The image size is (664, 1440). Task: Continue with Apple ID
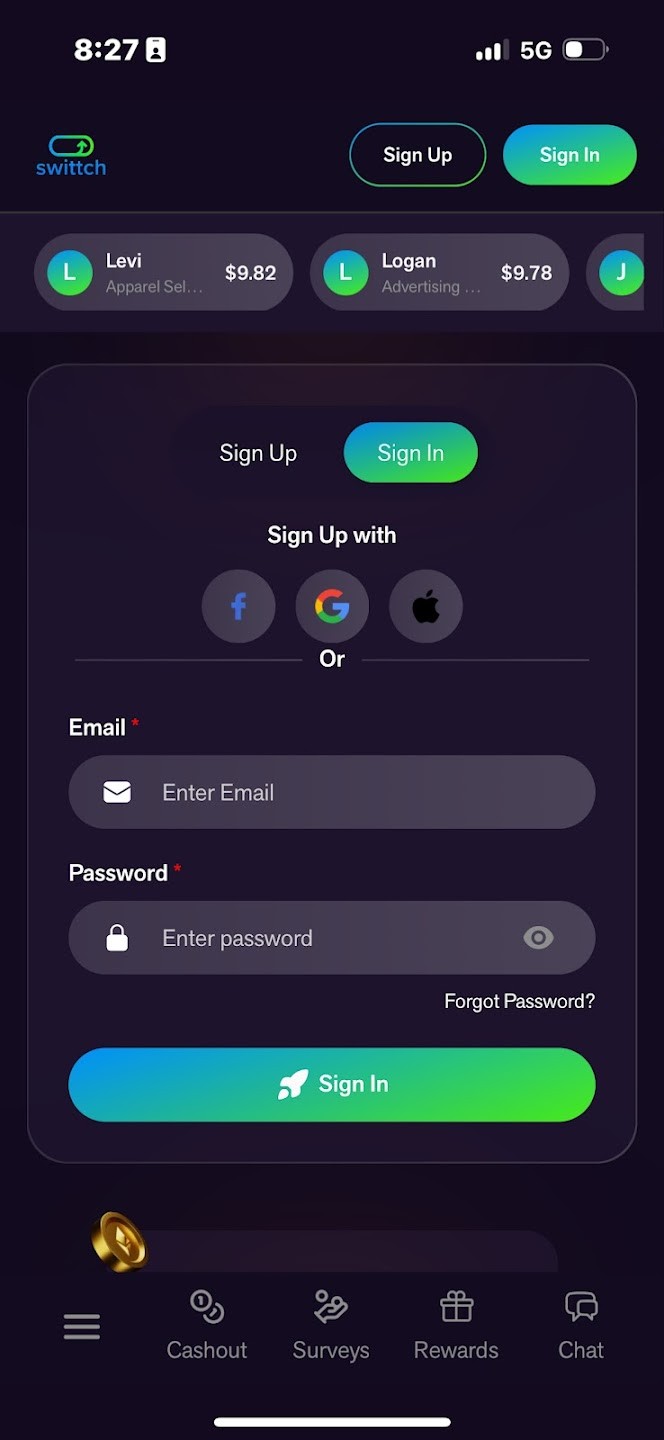(426, 606)
